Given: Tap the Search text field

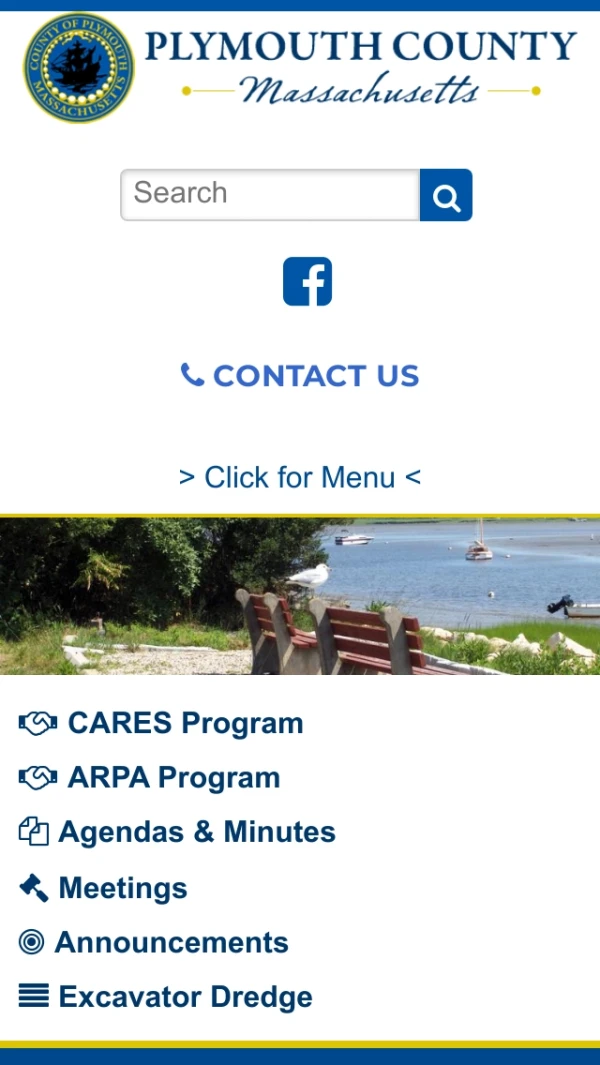Looking at the screenshot, I should 269,194.
